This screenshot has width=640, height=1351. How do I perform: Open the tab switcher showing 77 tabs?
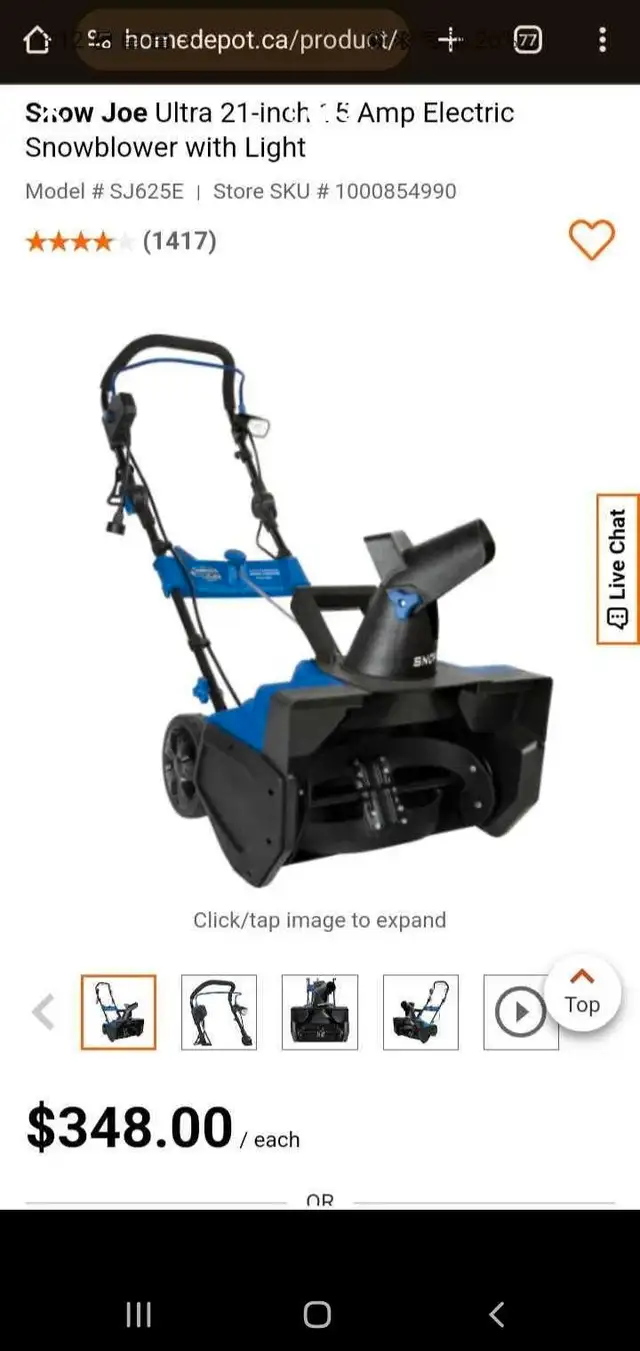(x=527, y=40)
